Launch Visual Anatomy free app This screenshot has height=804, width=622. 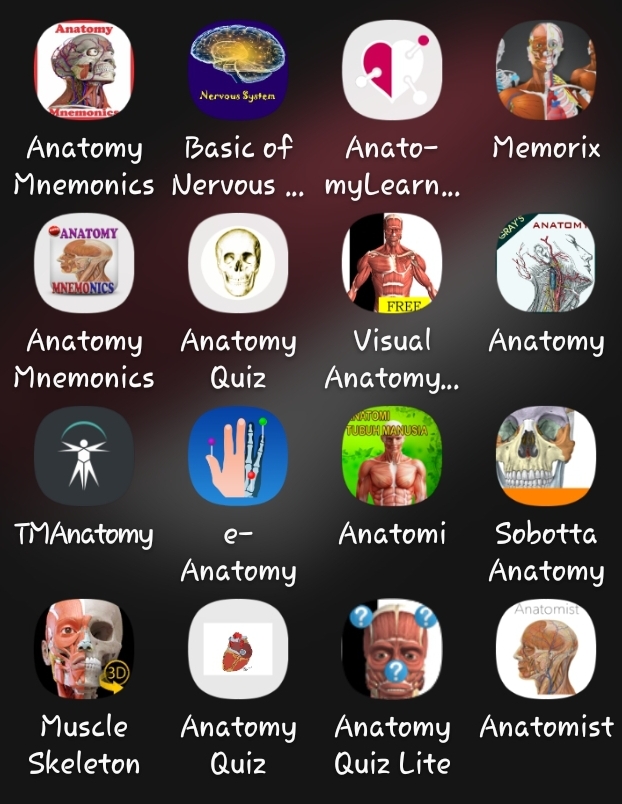392,263
